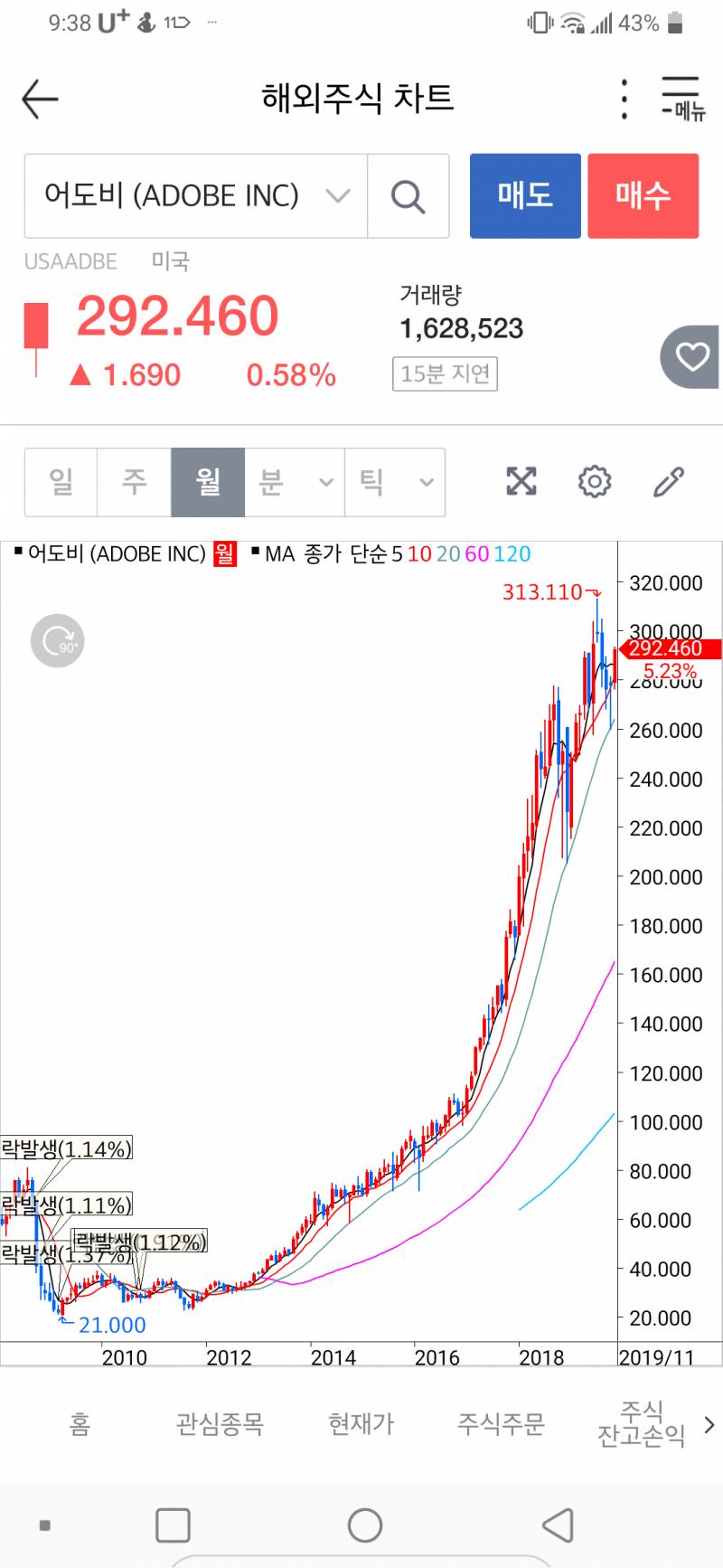Search for another stock with magnifier
The height and width of the screenshot is (1568, 723).
[408, 196]
